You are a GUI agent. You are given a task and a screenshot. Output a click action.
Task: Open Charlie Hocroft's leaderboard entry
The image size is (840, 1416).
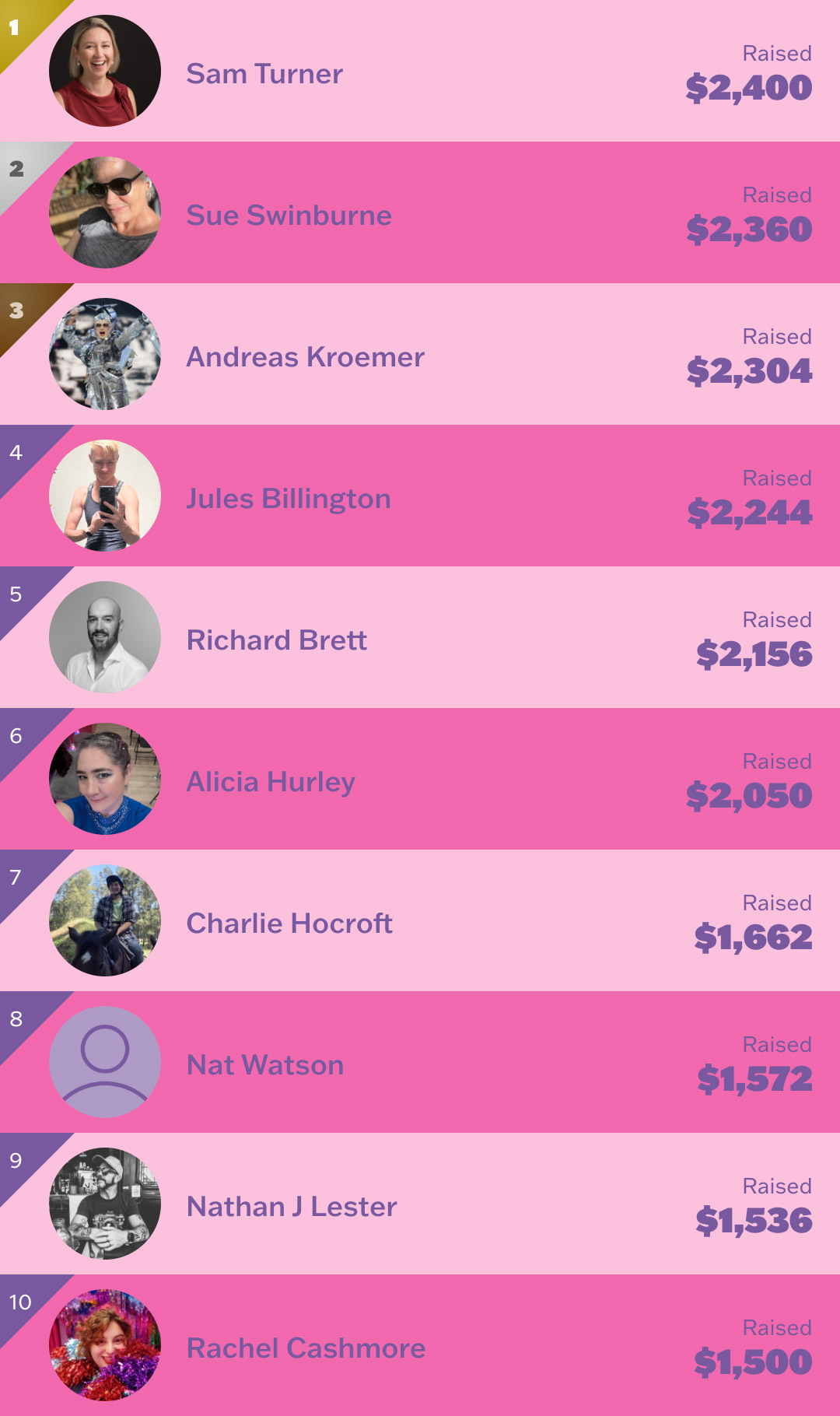pyautogui.click(x=289, y=924)
